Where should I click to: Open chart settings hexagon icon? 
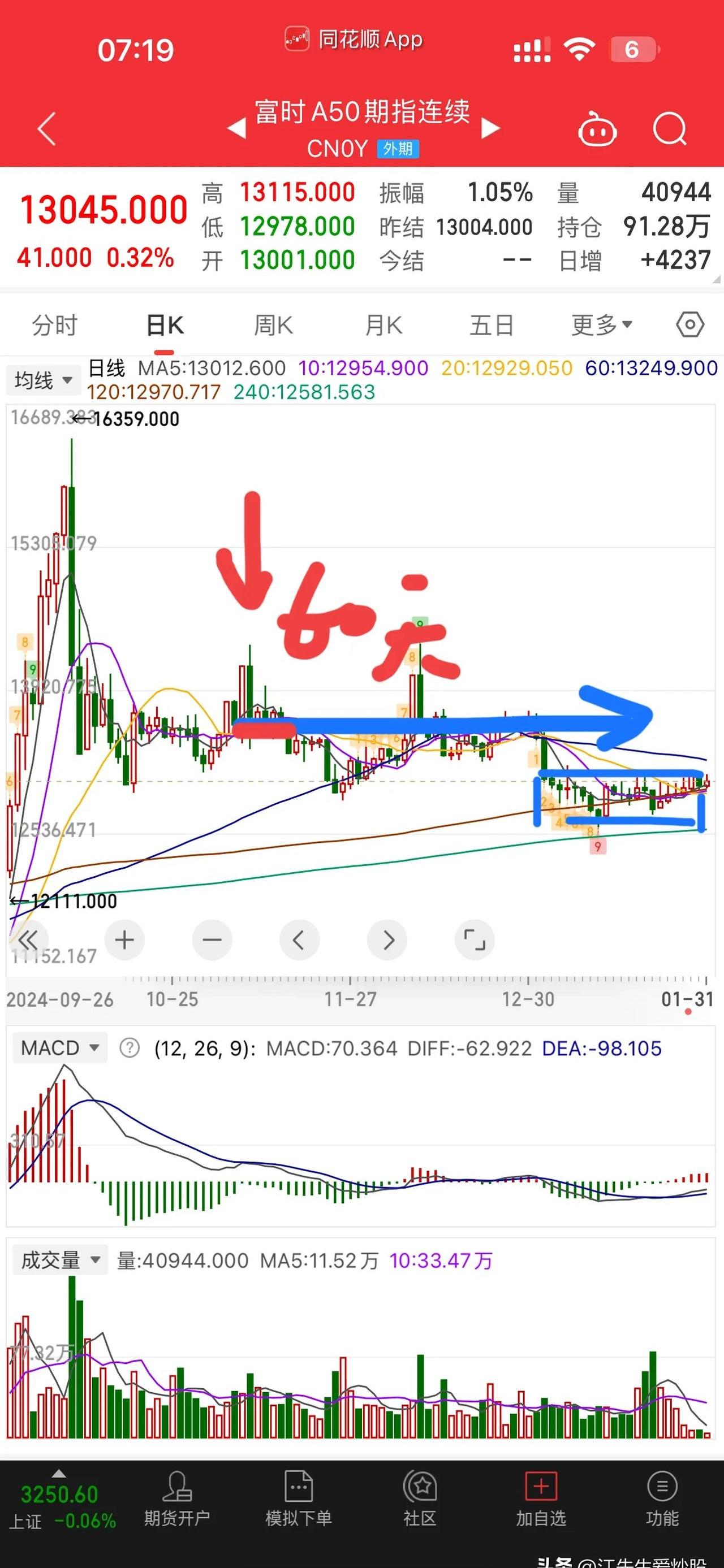(690, 325)
